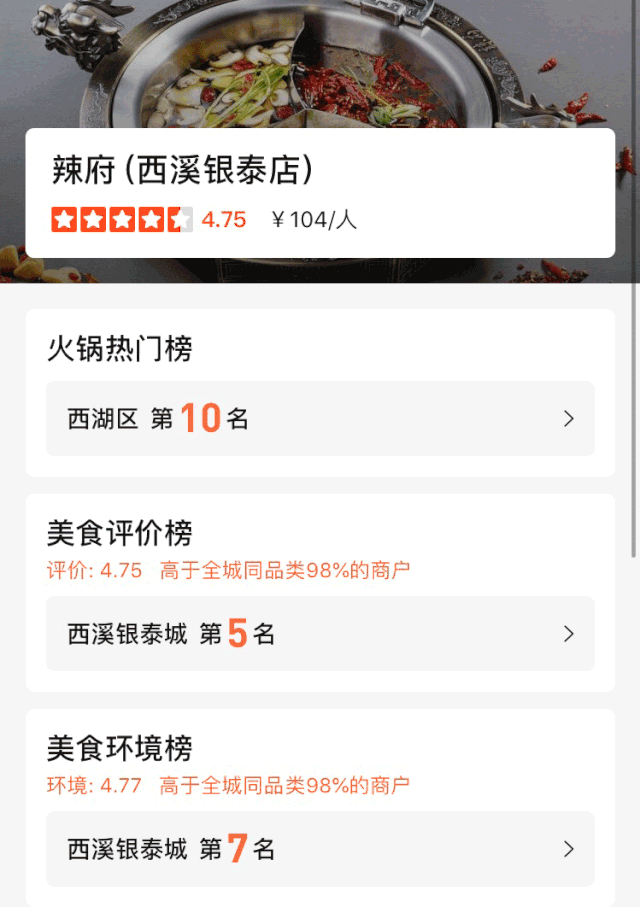Open 西溪银泰城 第7名 environment ranking
The image size is (640, 907).
coord(320,849)
